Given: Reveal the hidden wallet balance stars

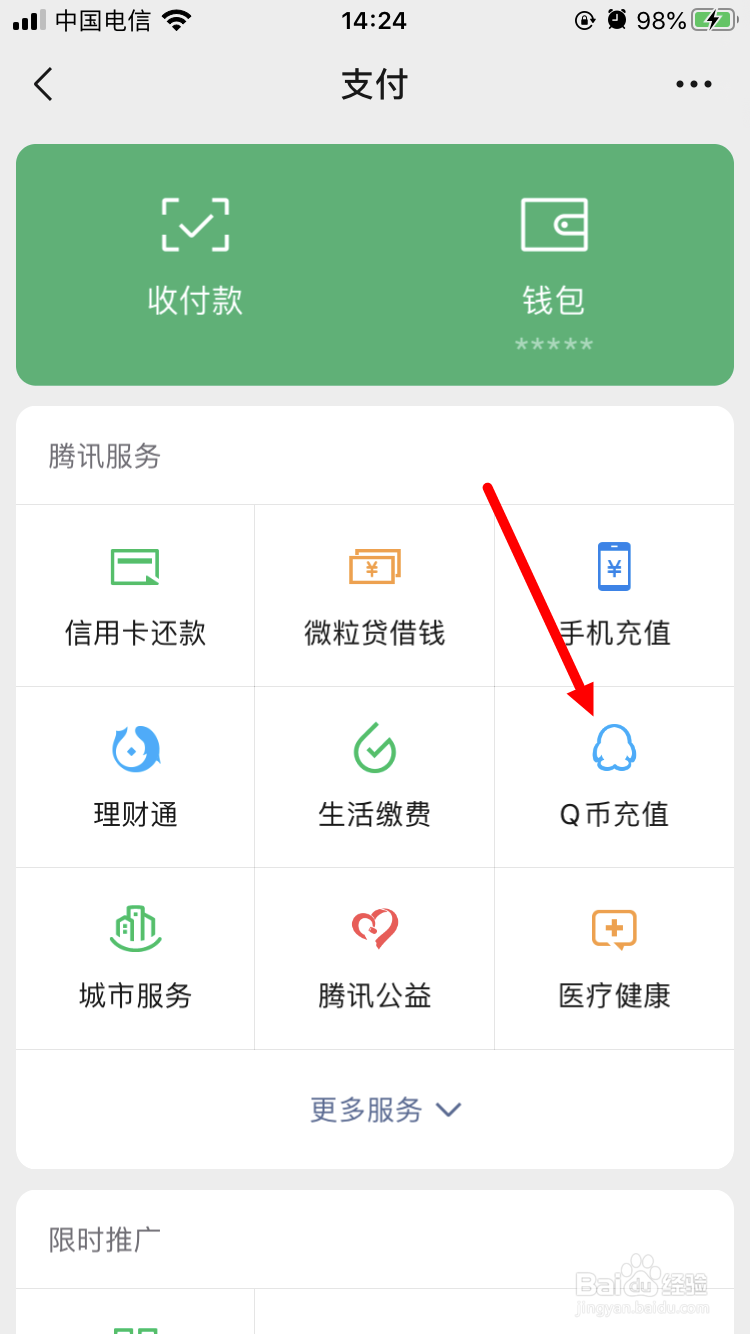Looking at the screenshot, I should pyautogui.click(x=553, y=344).
